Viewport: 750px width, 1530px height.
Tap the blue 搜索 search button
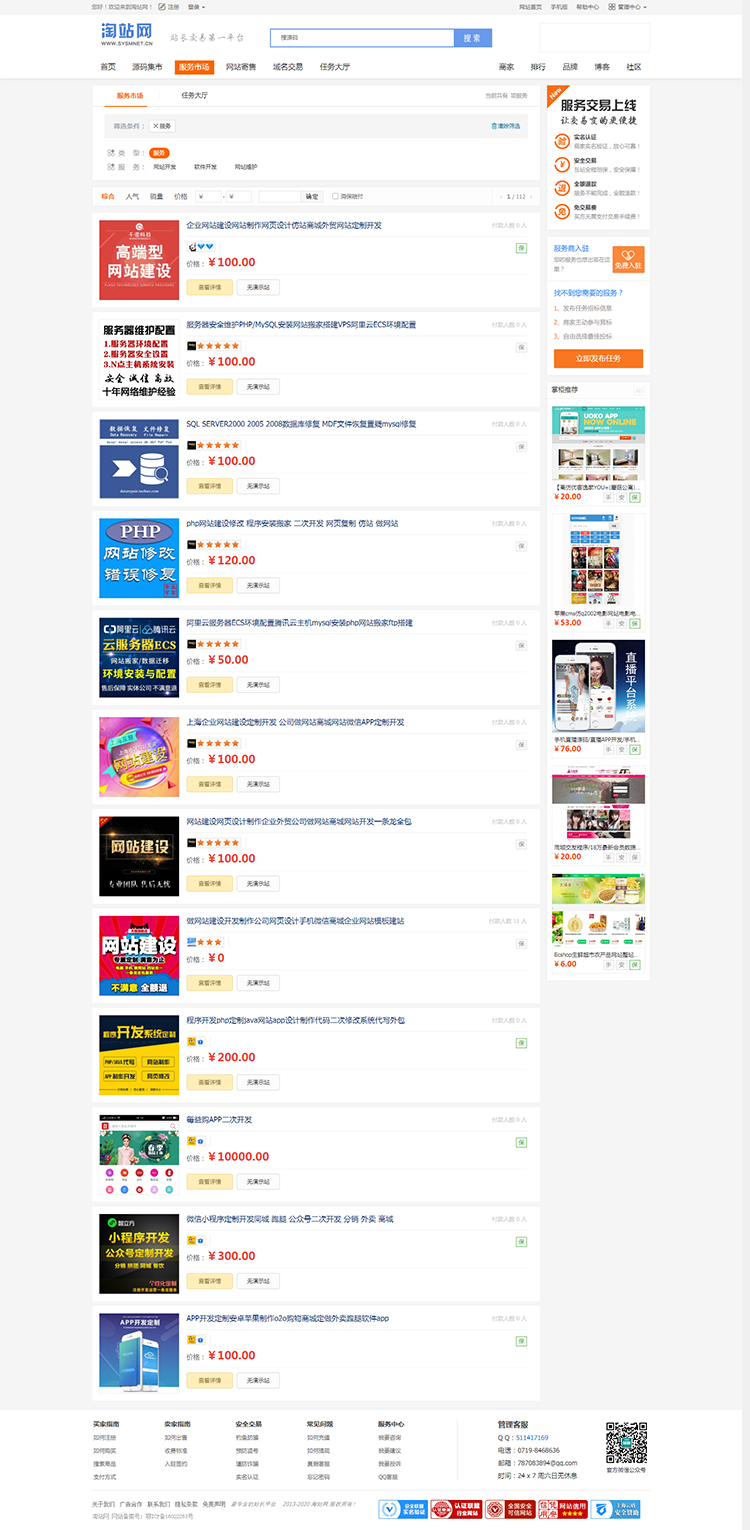pos(473,38)
